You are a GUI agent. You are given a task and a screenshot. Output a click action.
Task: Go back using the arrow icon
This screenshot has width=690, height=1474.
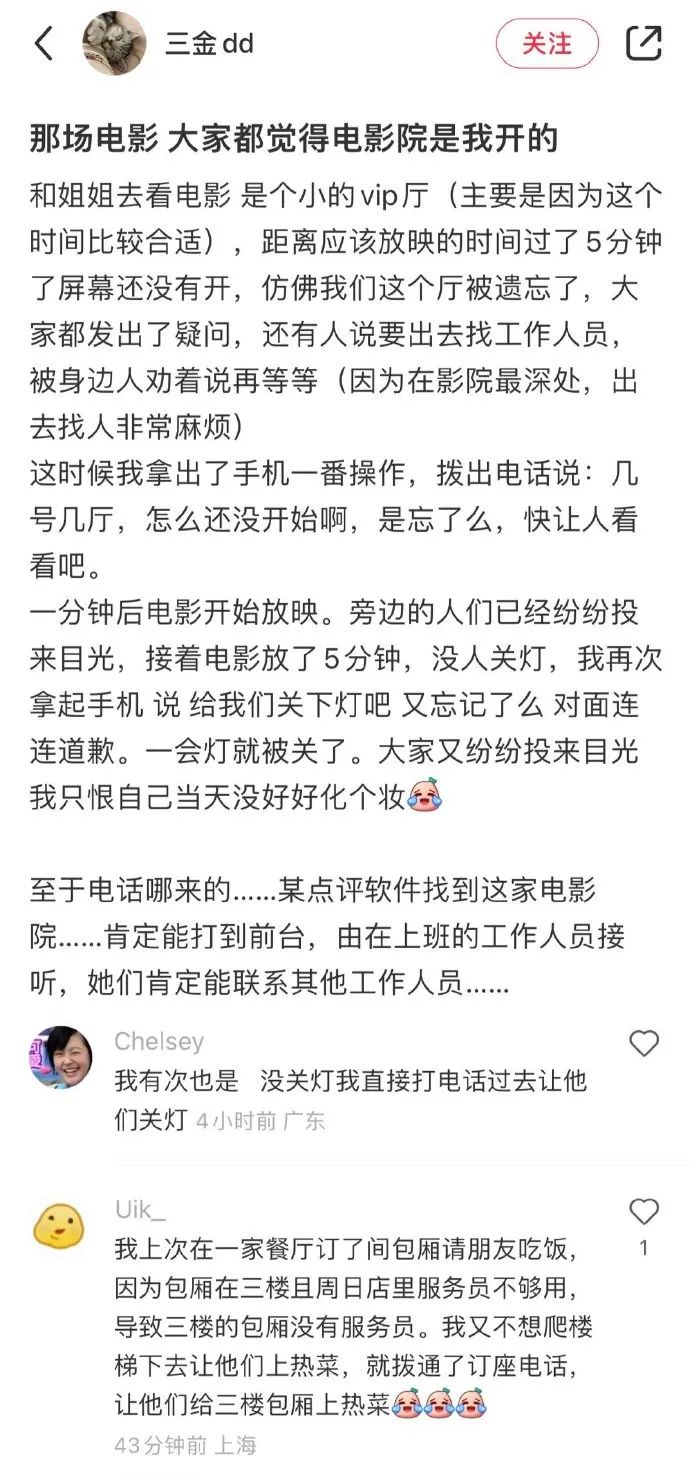44,44
